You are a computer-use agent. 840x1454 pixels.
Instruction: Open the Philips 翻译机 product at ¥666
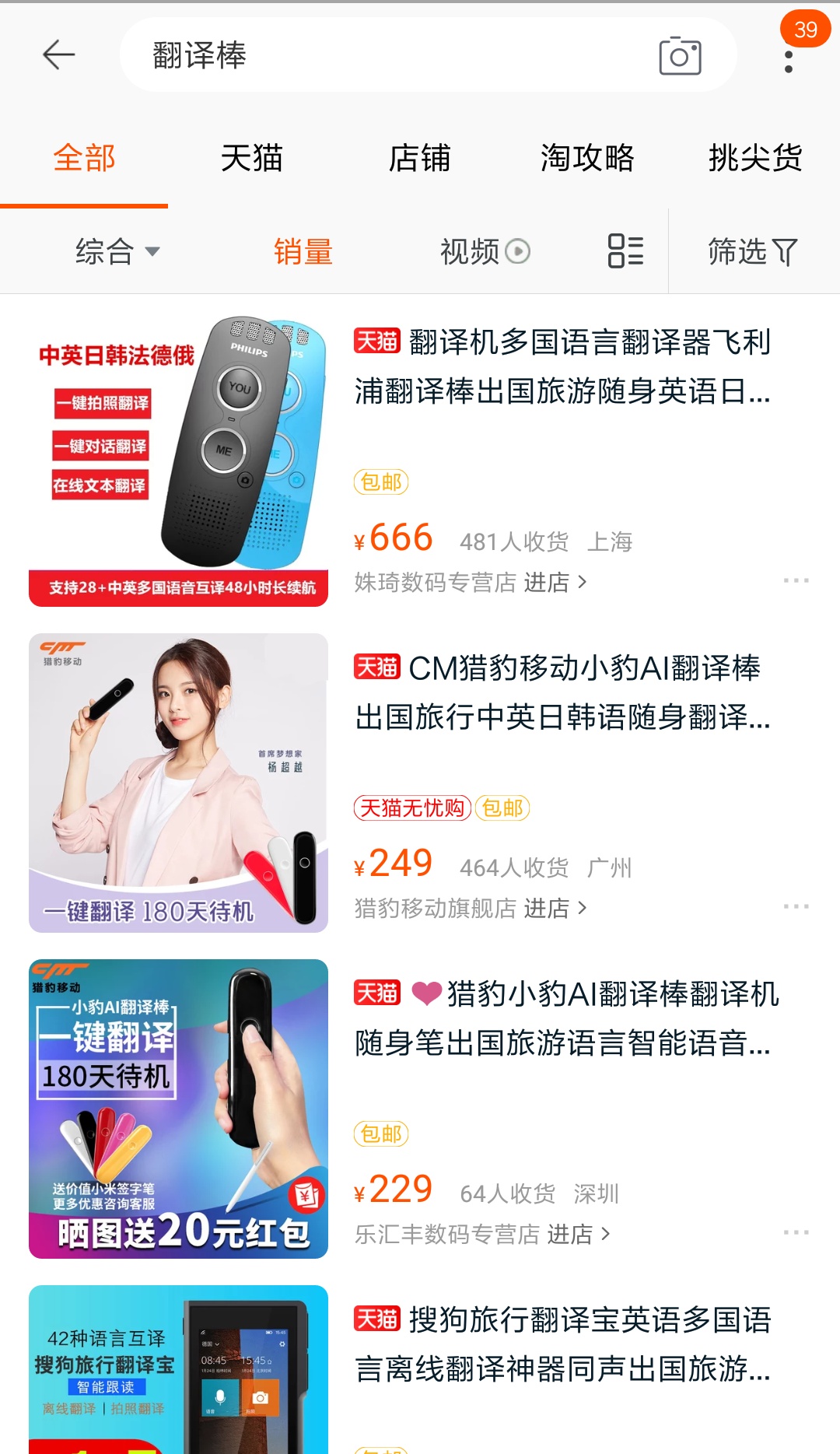tap(562, 366)
